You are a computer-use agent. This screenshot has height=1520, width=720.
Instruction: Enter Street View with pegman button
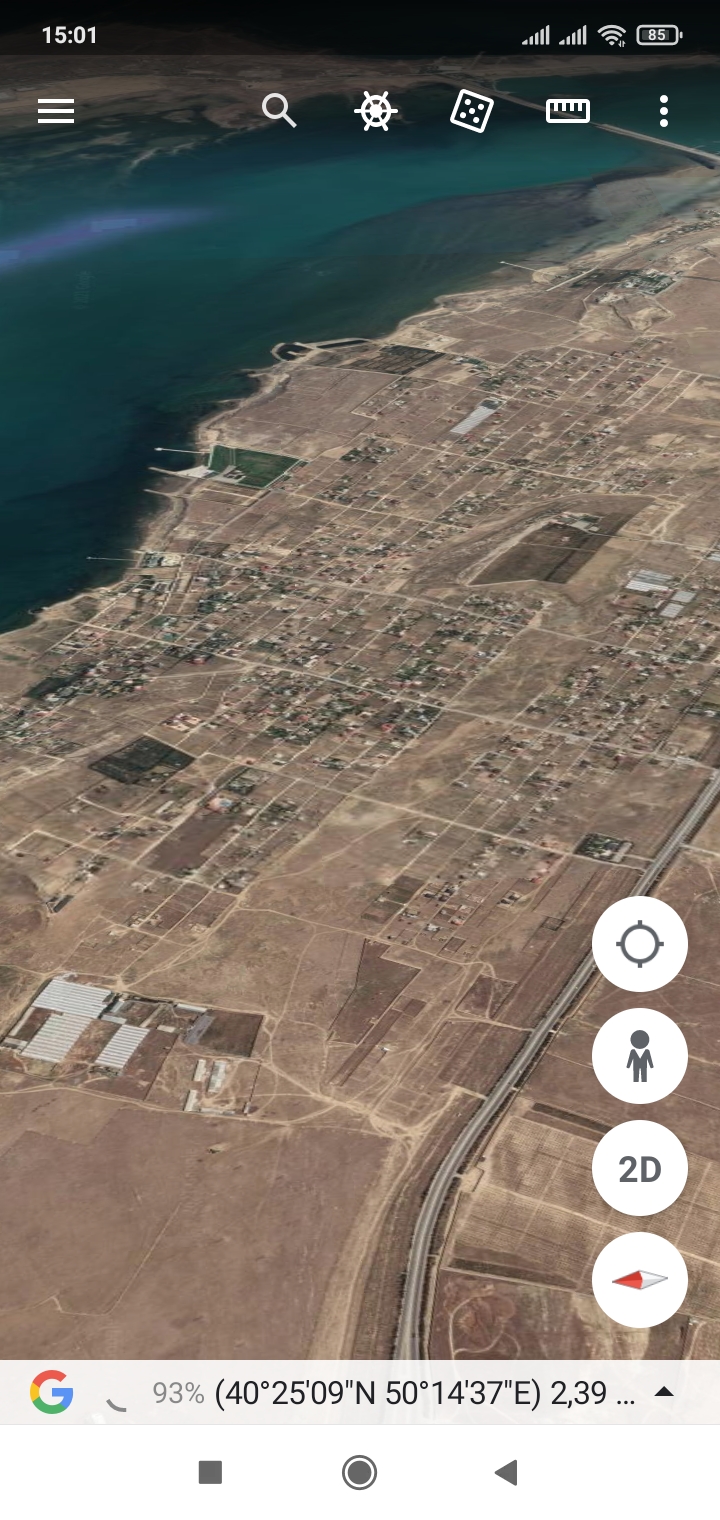point(640,1056)
